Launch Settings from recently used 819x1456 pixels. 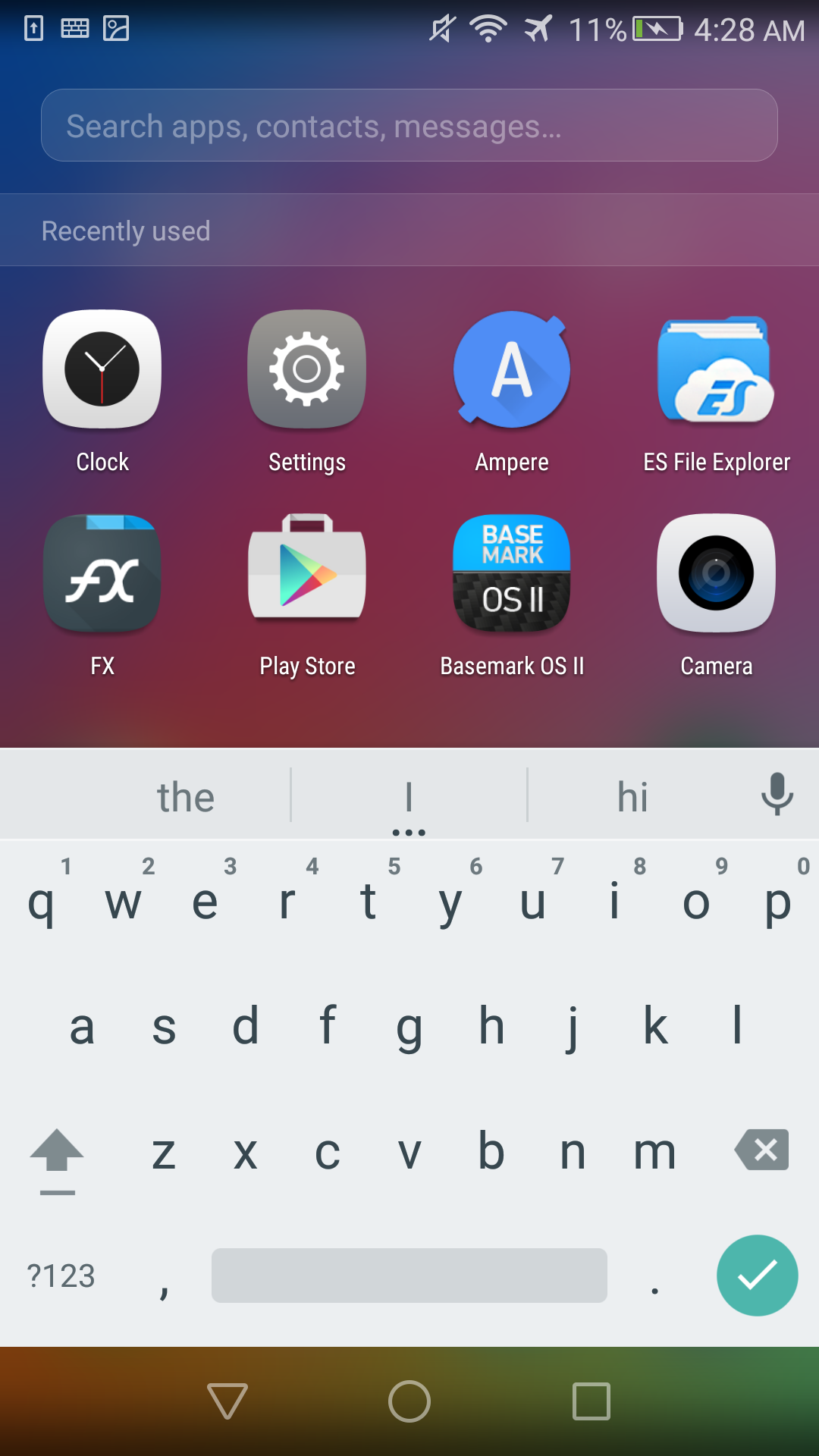(307, 369)
